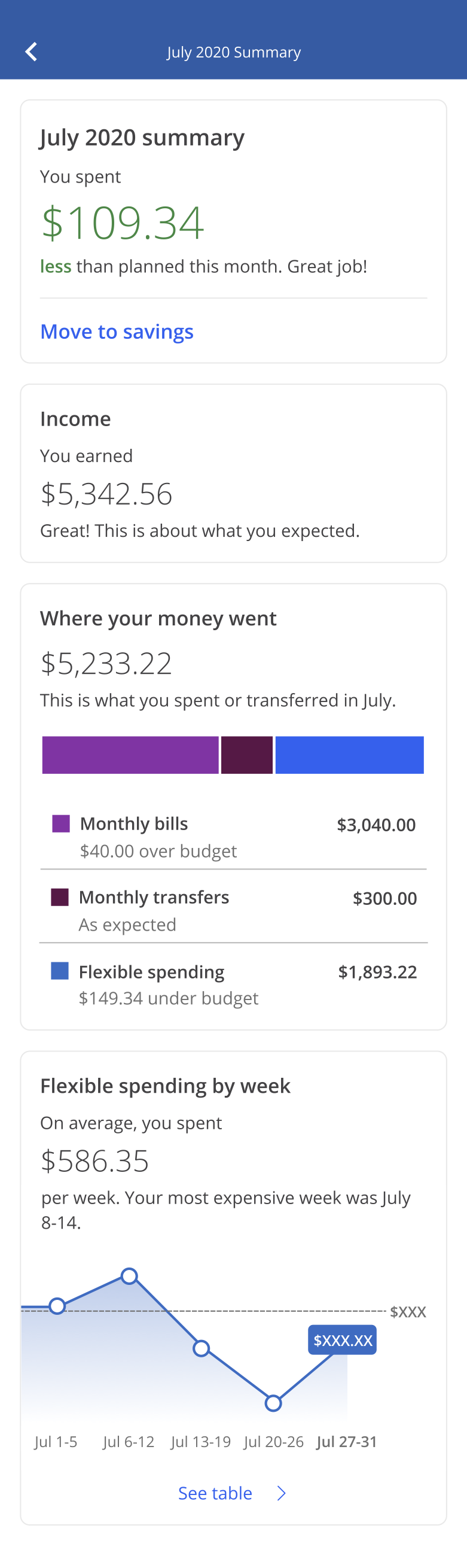The image size is (467, 1568).
Task: Select the Jul 20-26 chart point
Action: (x=273, y=1402)
